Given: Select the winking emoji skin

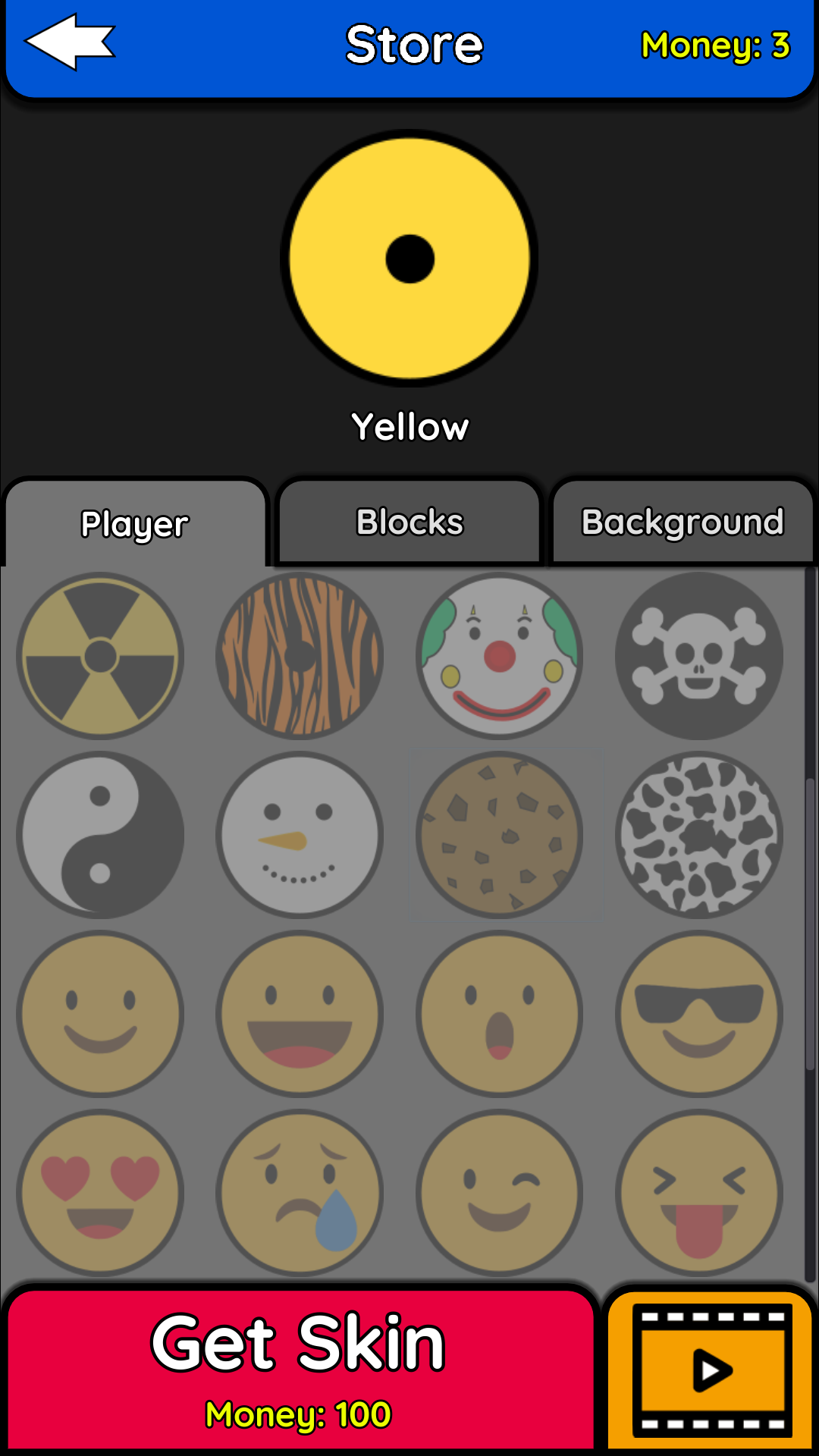Looking at the screenshot, I should 499,1193.
